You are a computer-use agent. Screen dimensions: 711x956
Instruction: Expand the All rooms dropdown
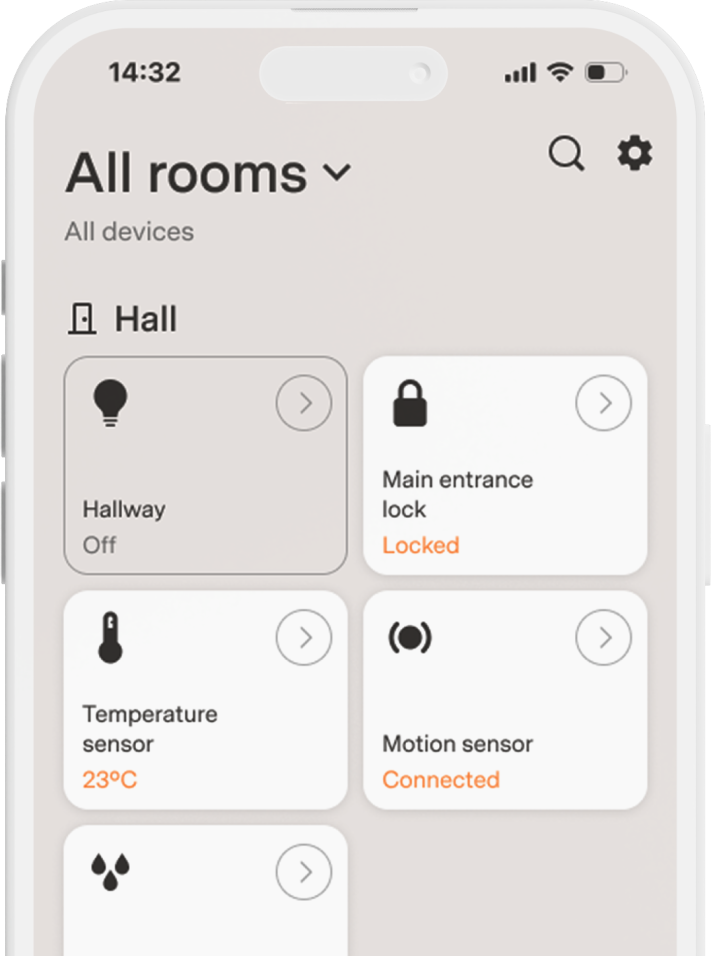338,172
